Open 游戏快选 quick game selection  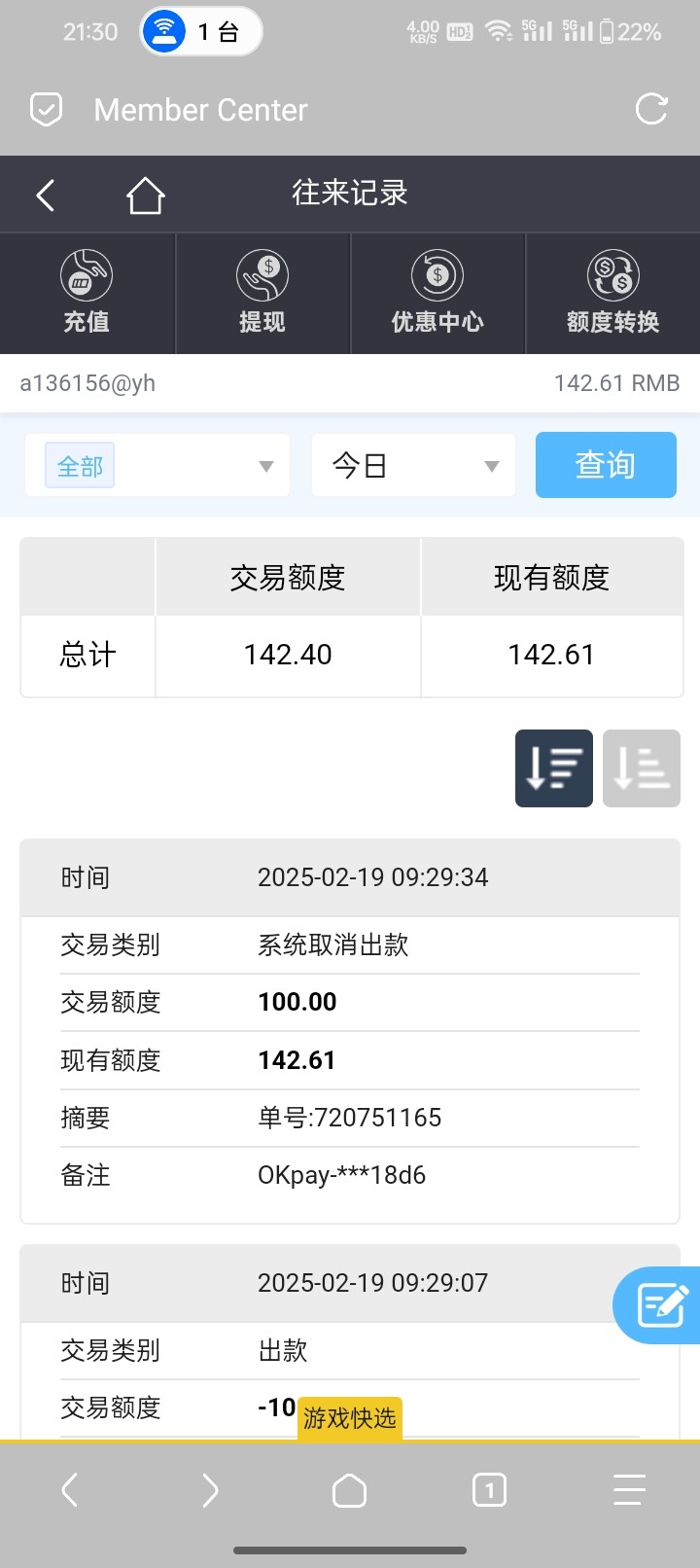tap(349, 1418)
